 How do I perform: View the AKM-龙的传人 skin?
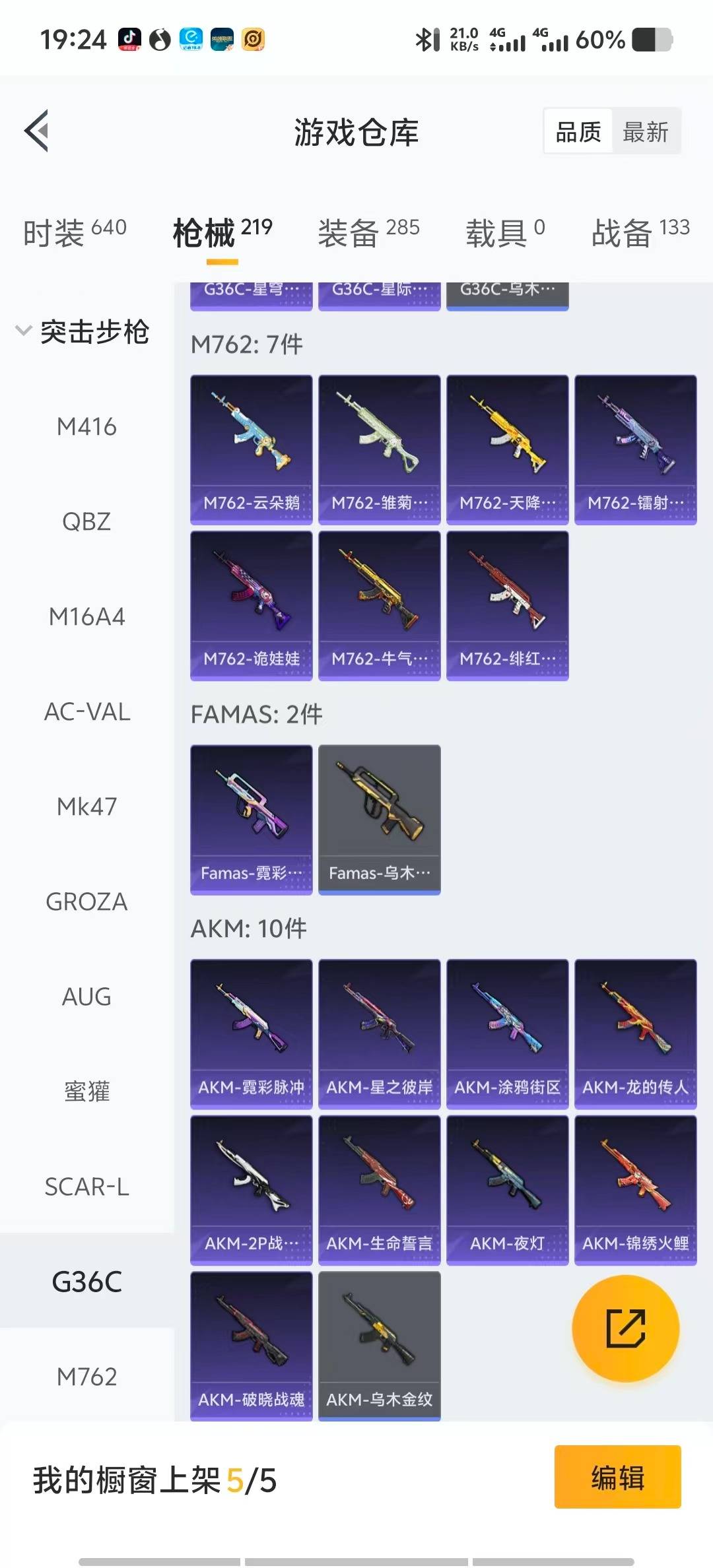coord(635,1033)
